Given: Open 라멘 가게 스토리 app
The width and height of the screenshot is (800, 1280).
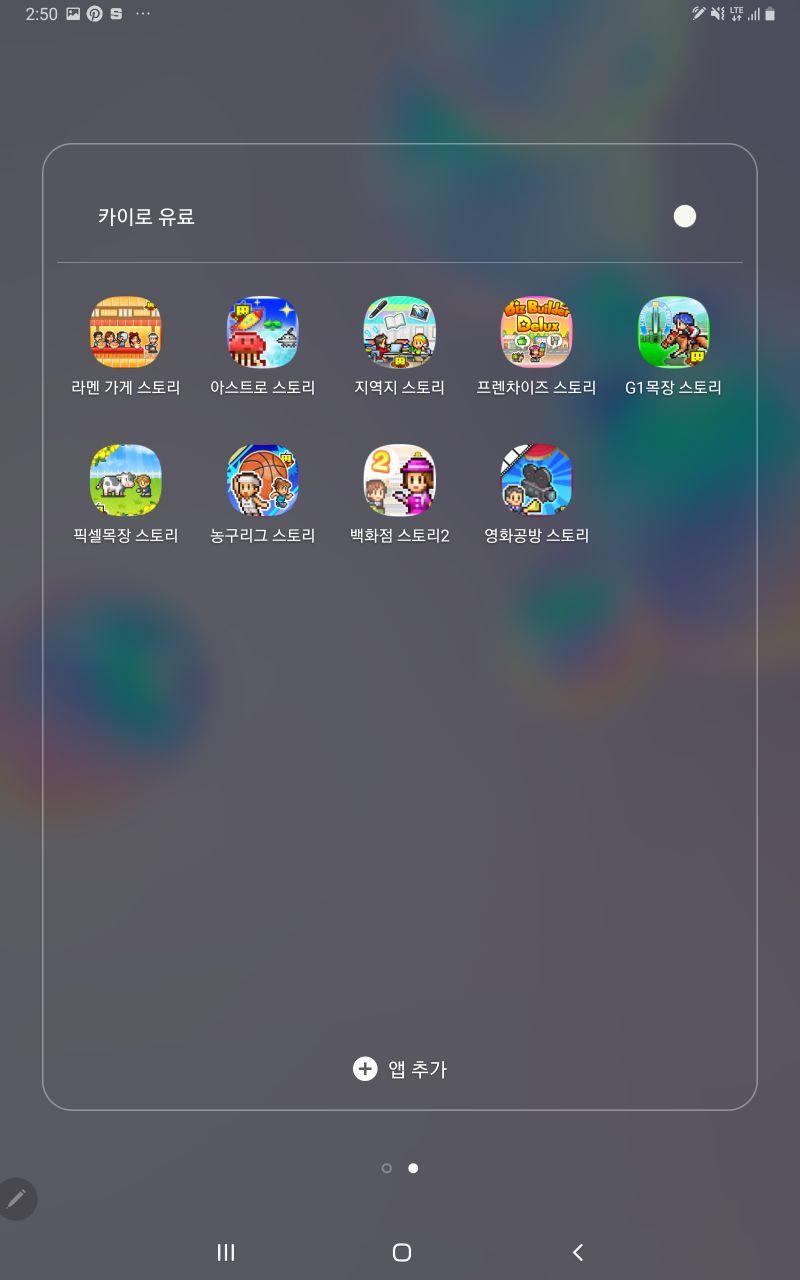Looking at the screenshot, I should tap(126, 333).
